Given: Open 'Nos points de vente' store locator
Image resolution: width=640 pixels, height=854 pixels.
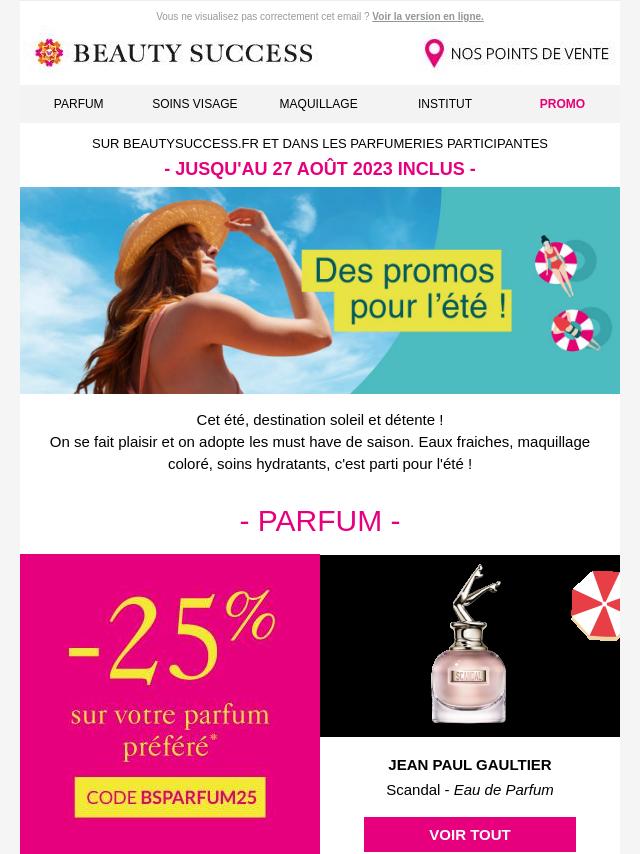Looking at the screenshot, I should pyautogui.click(x=517, y=53).
